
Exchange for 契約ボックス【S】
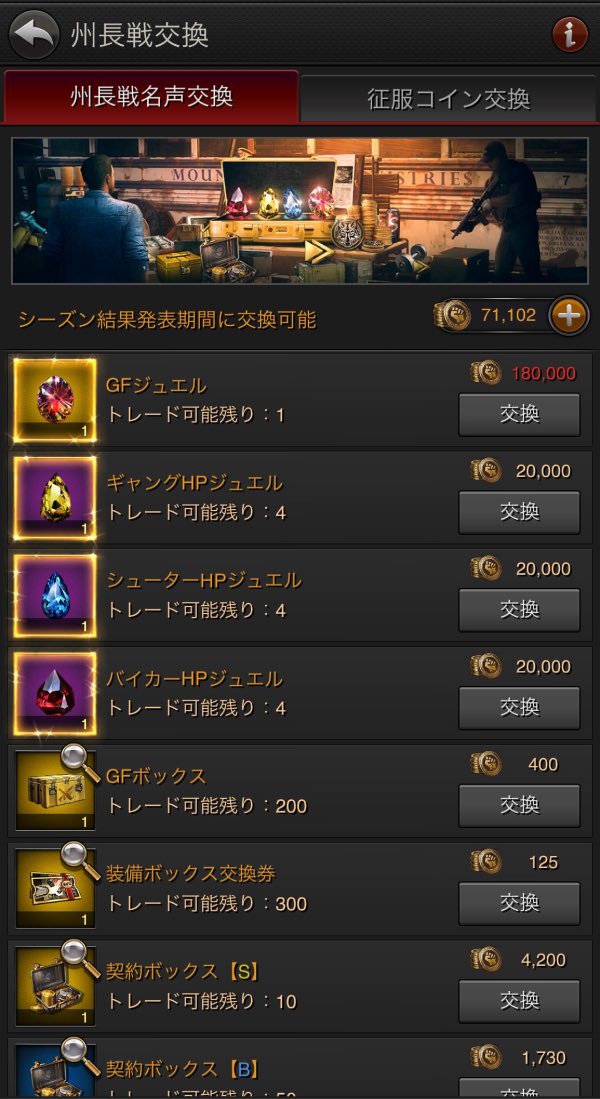519,1001
